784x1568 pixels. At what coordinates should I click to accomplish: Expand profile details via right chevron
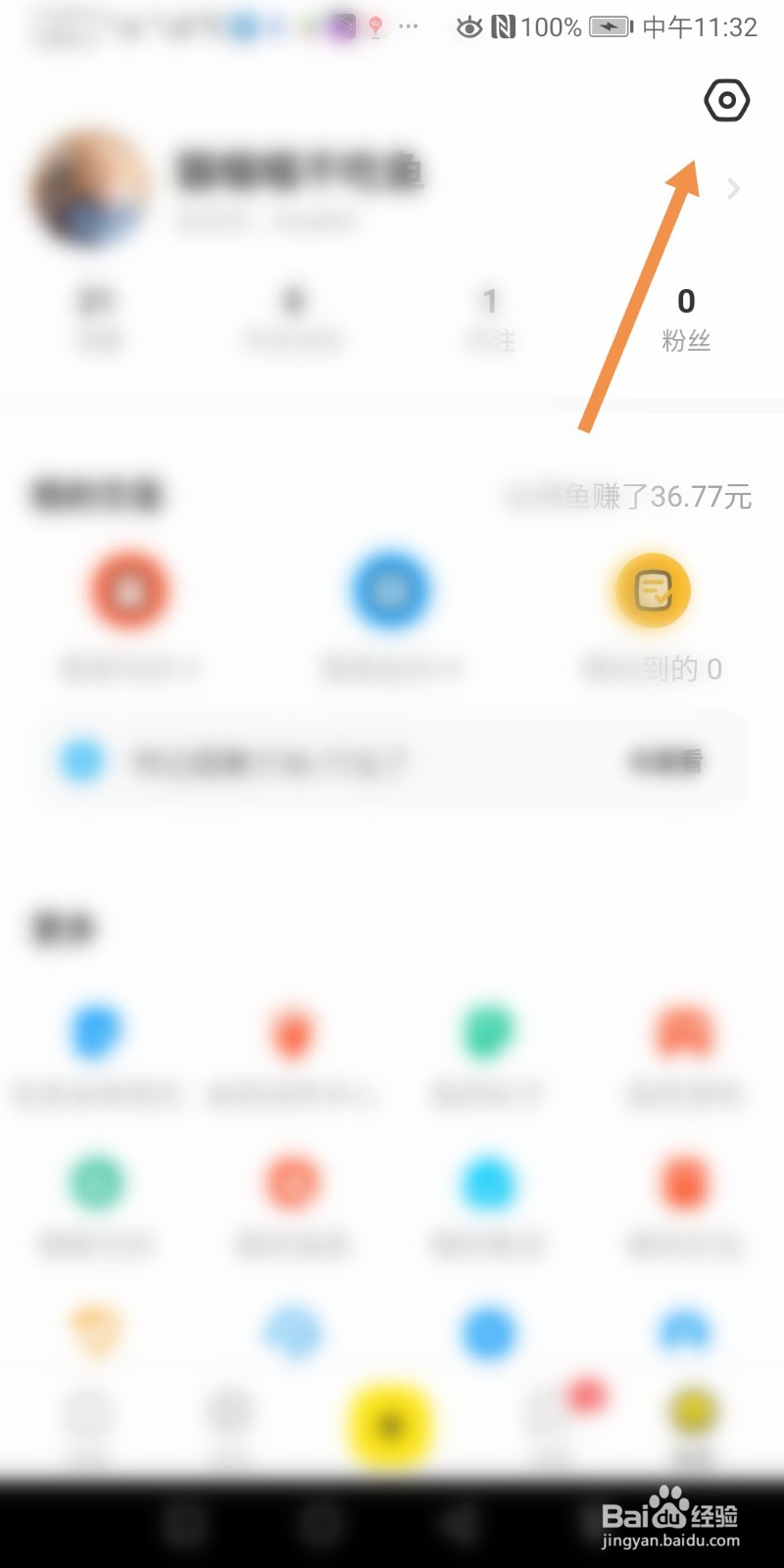tap(733, 188)
